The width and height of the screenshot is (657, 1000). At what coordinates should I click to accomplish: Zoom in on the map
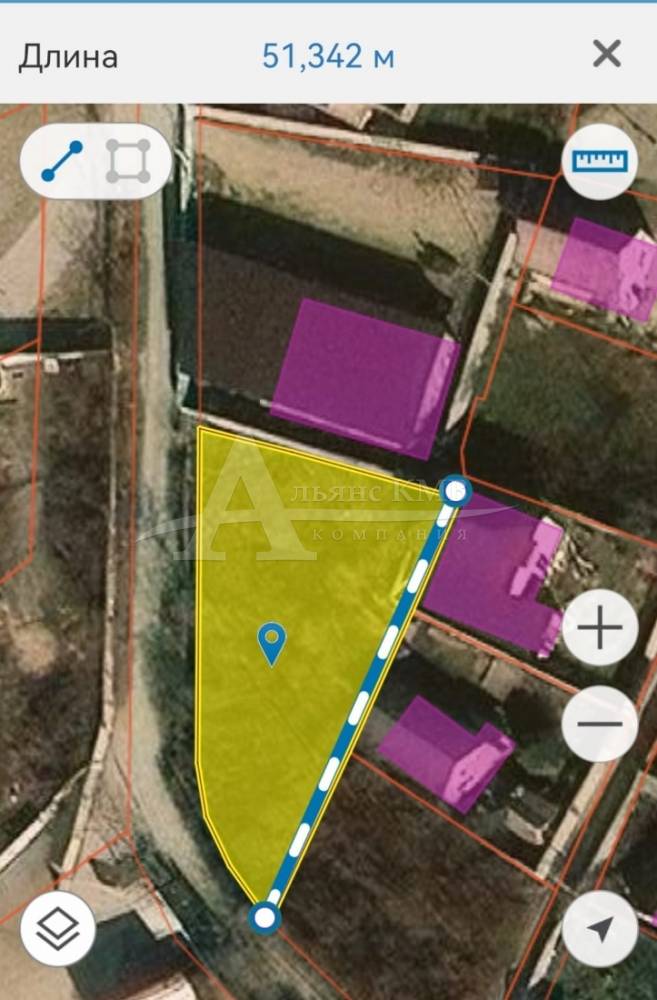pyautogui.click(x=599, y=629)
